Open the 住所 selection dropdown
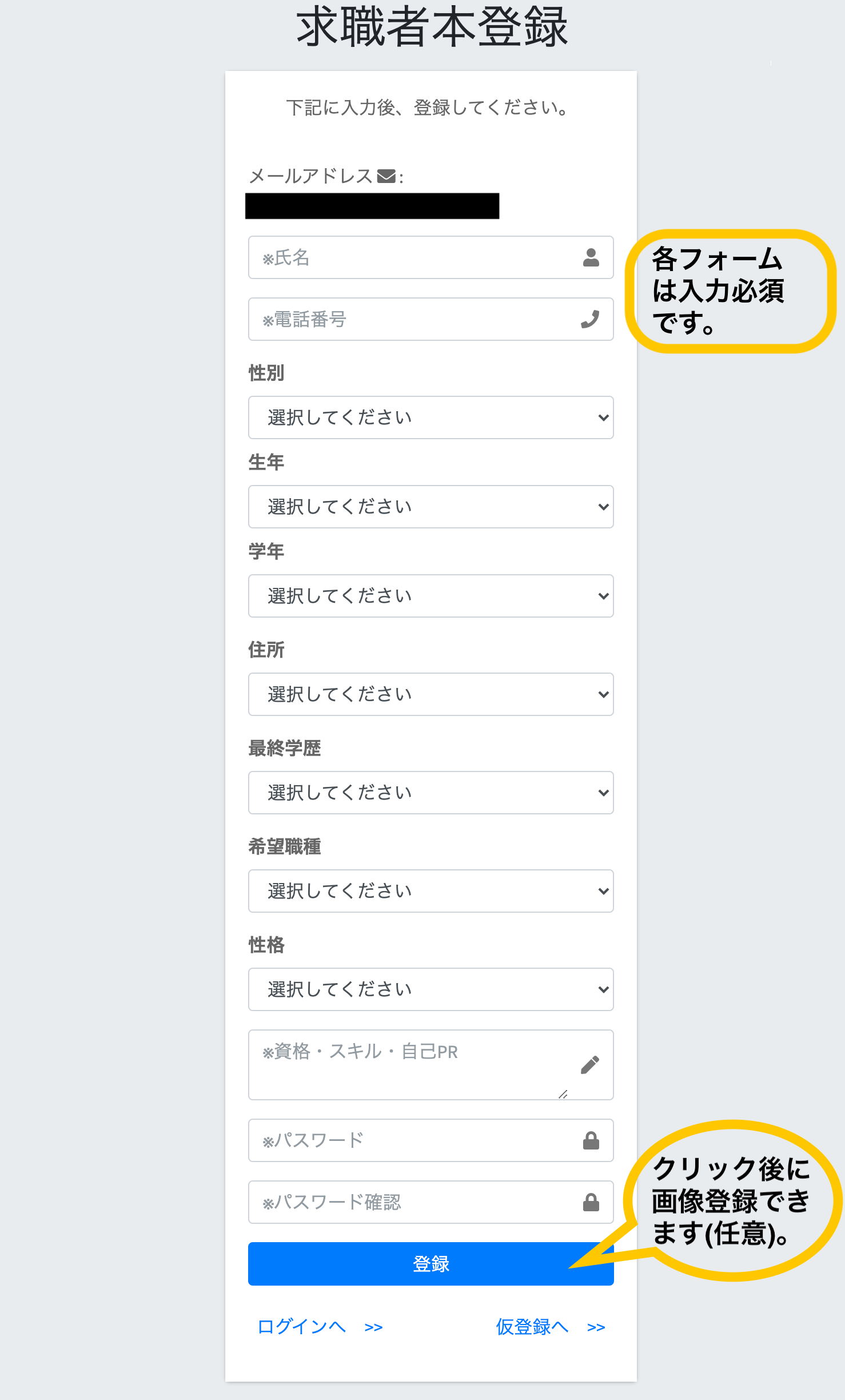The height and width of the screenshot is (1400, 845). [x=431, y=694]
